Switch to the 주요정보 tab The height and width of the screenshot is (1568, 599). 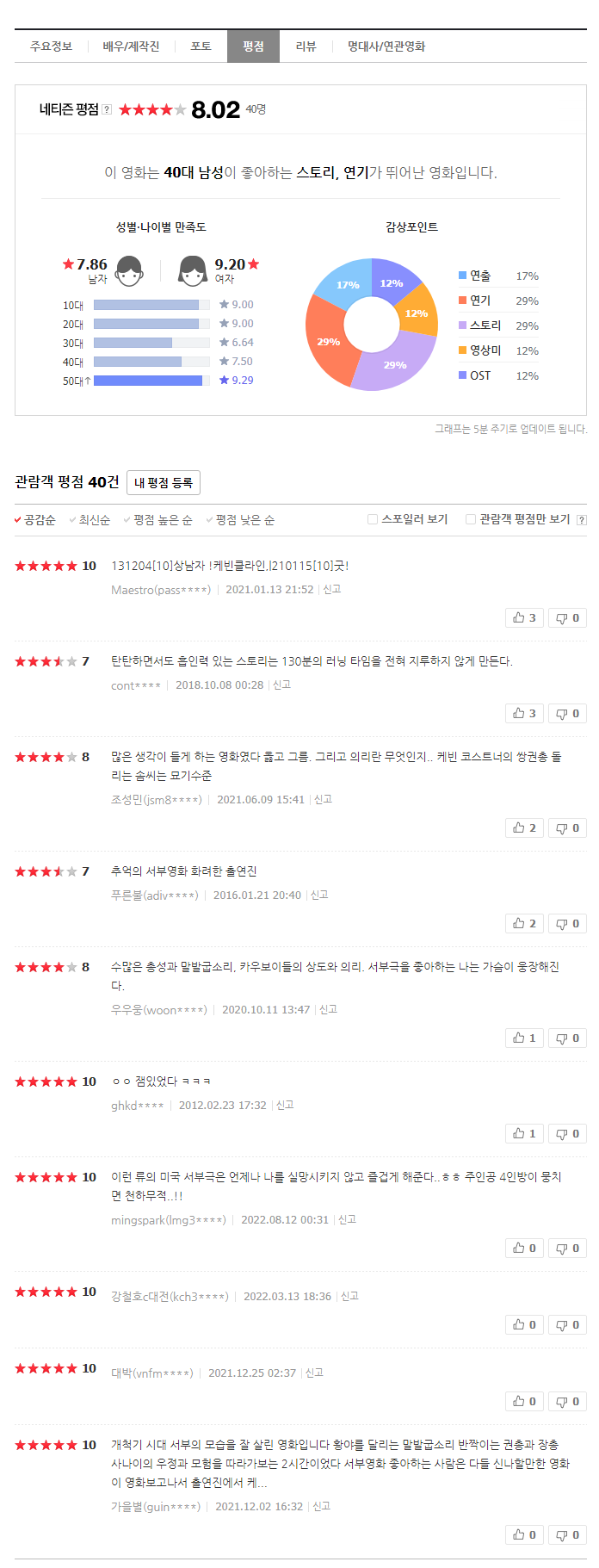pyautogui.click(x=51, y=46)
